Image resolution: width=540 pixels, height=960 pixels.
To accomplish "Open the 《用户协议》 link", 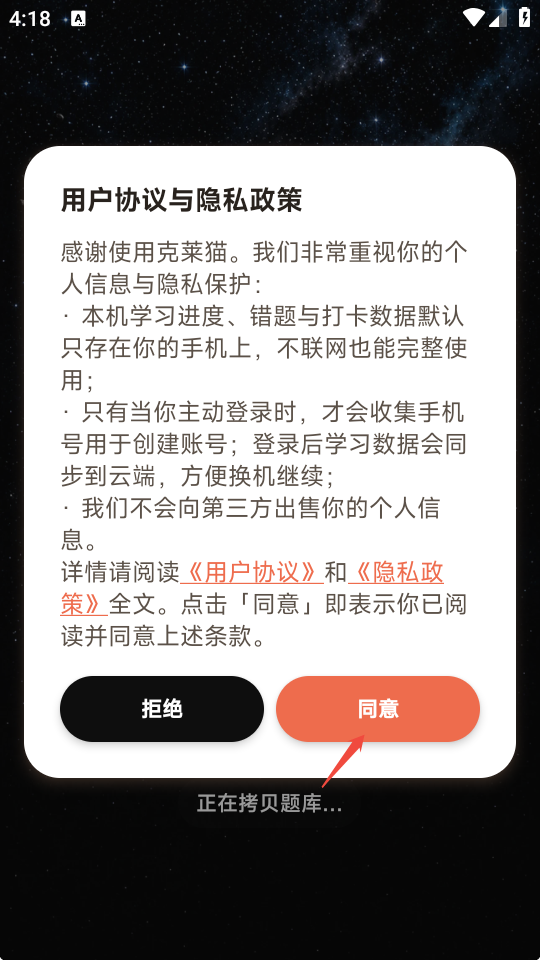I will [252, 572].
